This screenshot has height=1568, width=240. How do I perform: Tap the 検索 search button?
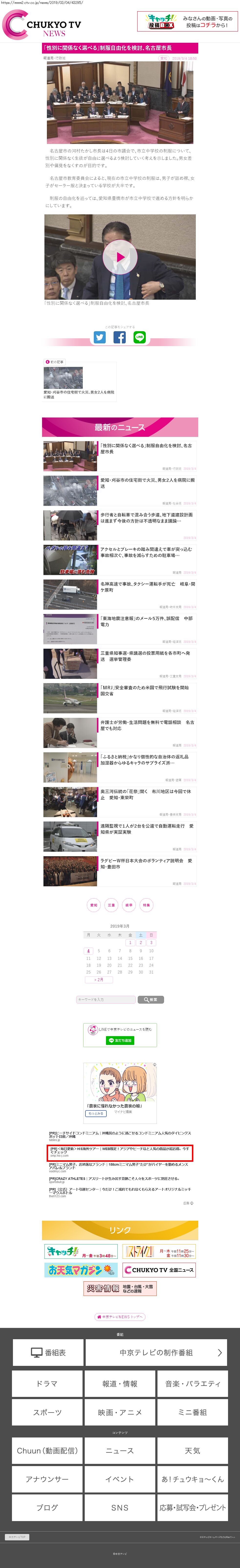(x=151, y=999)
